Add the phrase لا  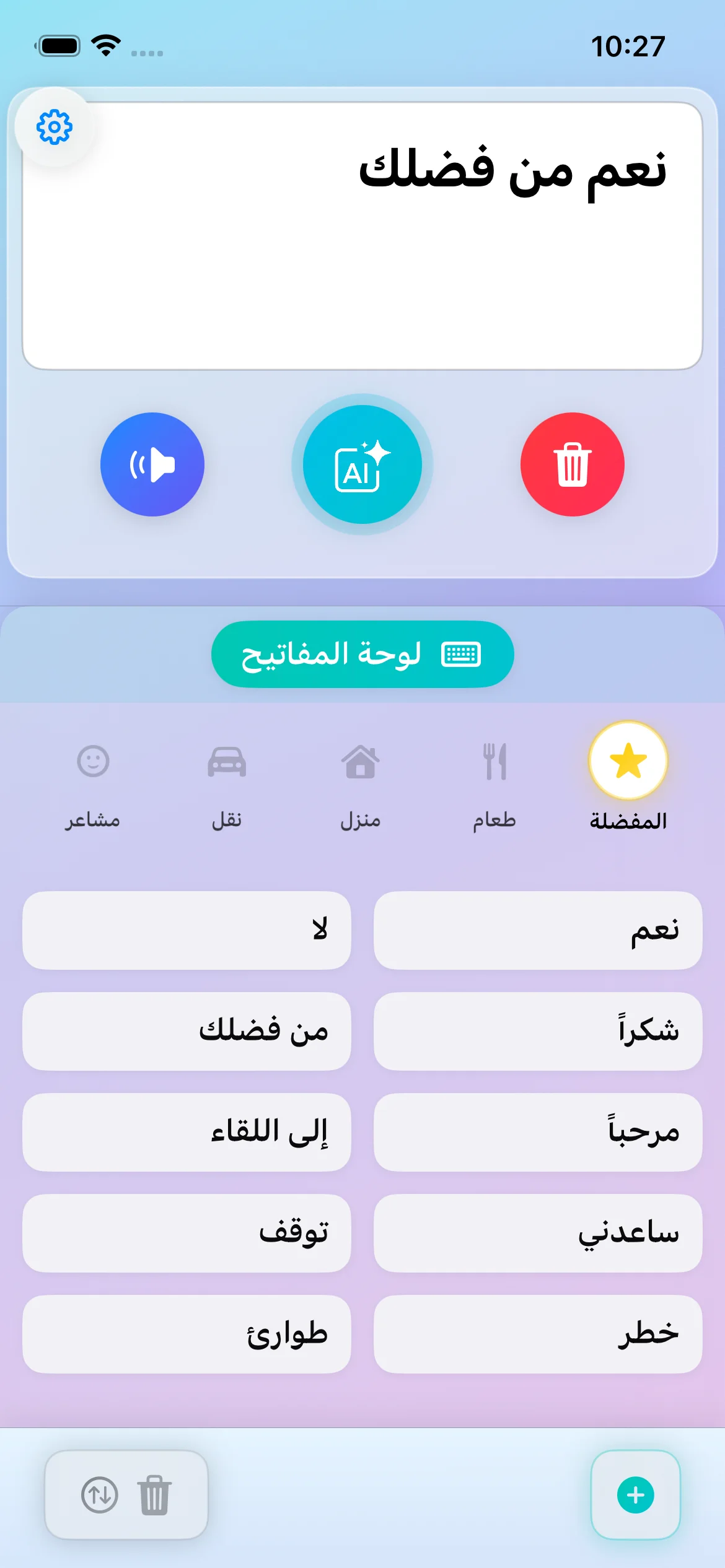coord(187,930)
